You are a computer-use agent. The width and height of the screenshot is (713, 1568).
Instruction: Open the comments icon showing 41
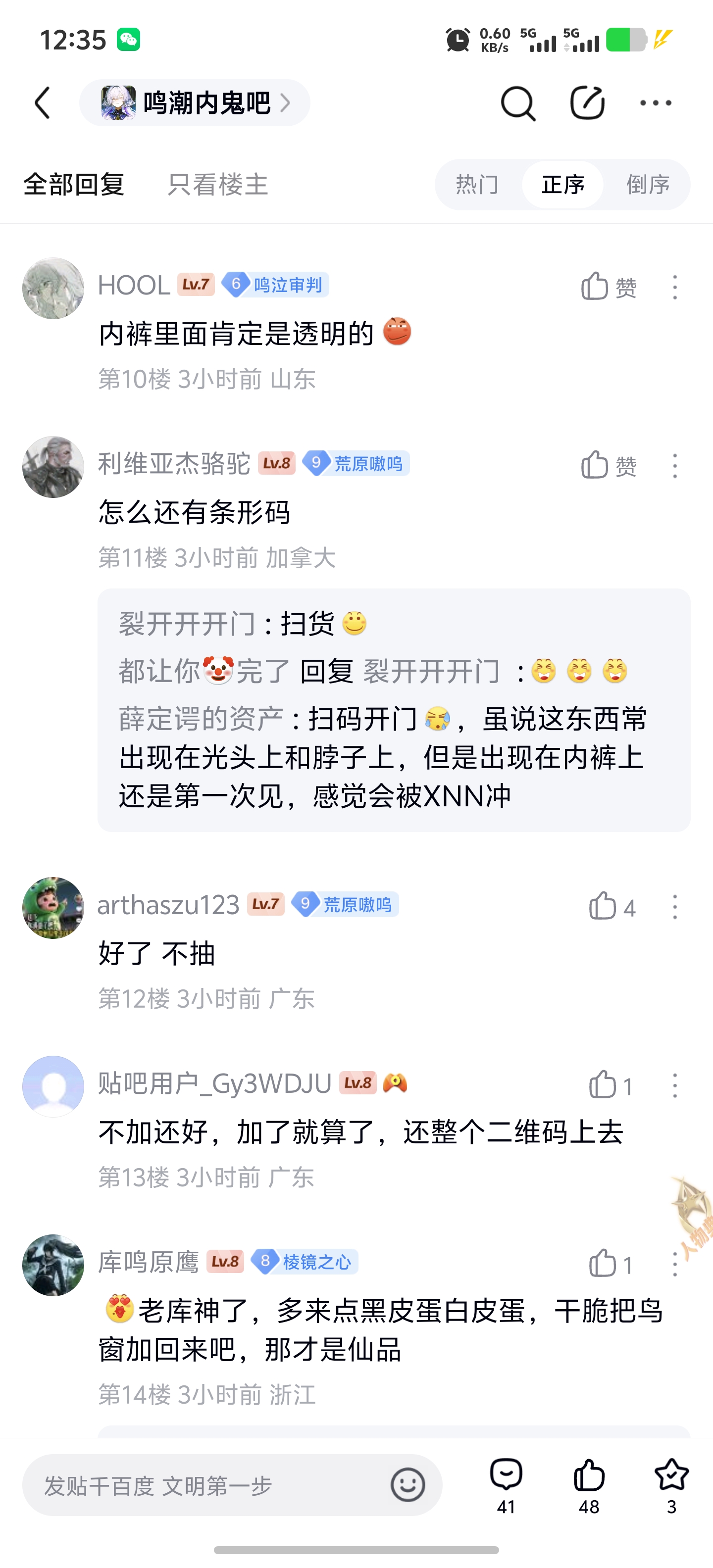(506, 1485)
